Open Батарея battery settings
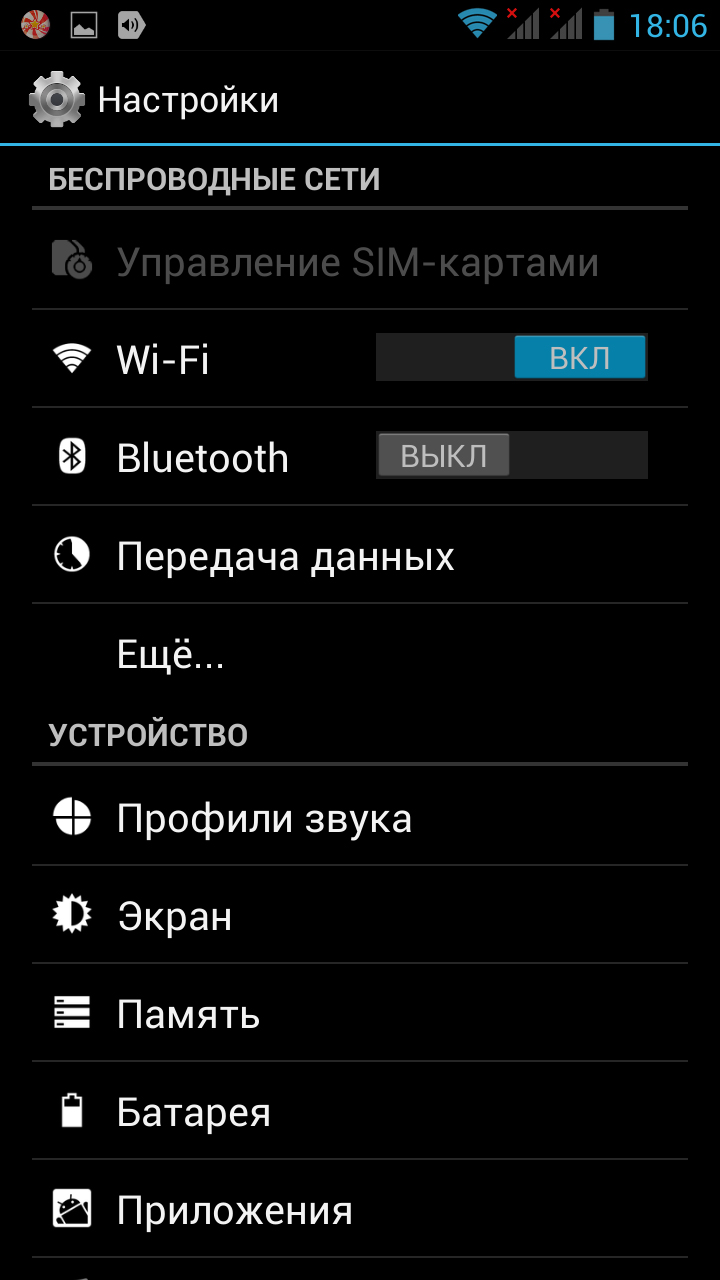The image size is (720, 1280). [x=193, y=1112]
